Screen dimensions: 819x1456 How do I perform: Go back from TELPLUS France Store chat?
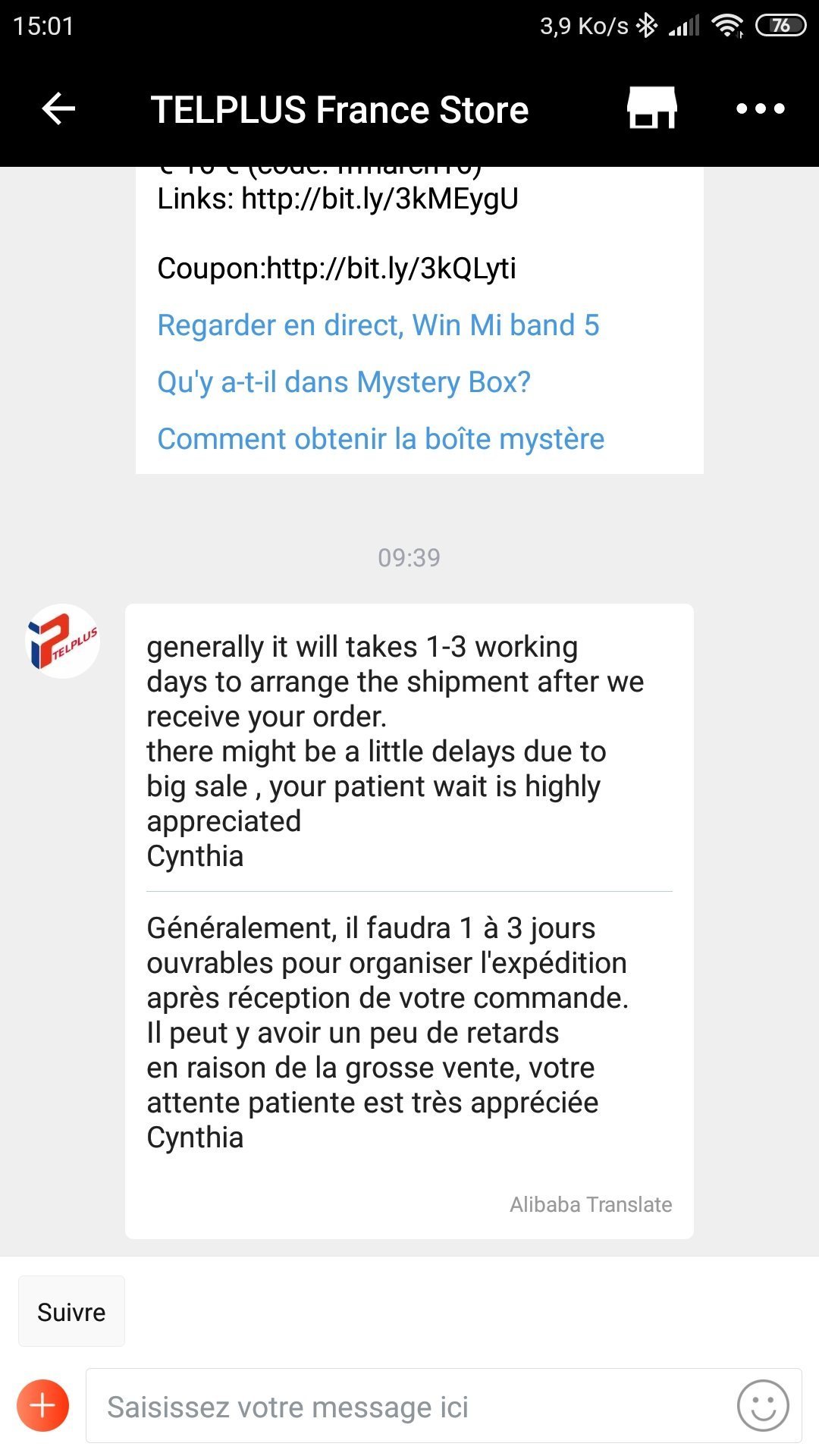click(x=58, y=109)
